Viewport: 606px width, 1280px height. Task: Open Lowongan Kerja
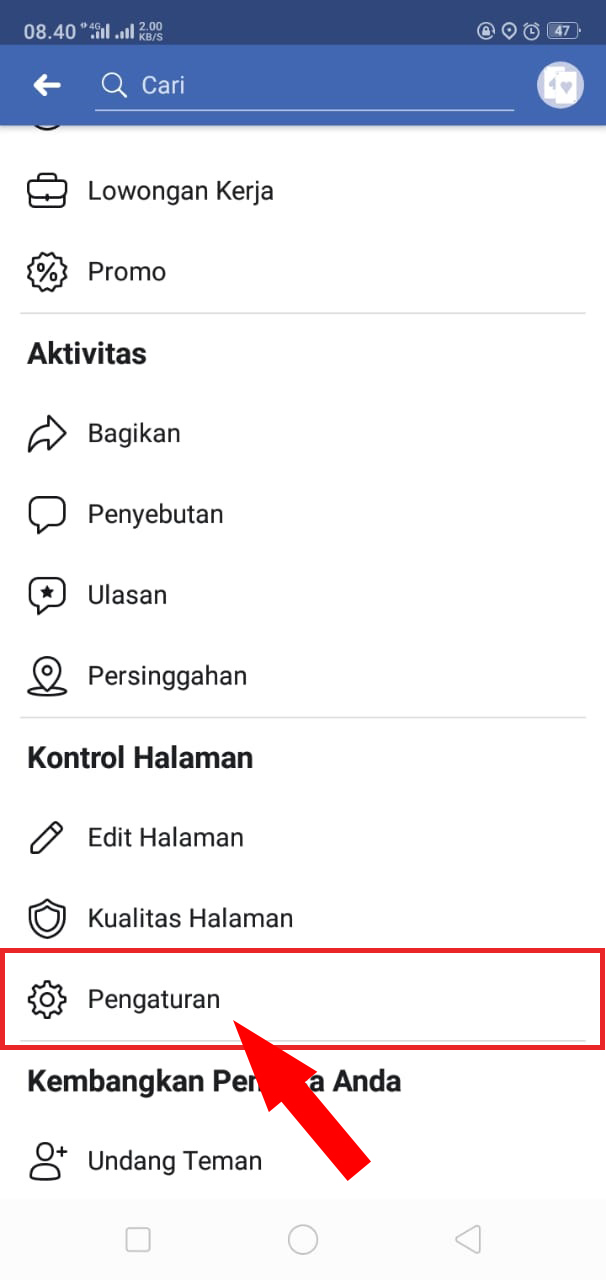(x=180, y=191)
